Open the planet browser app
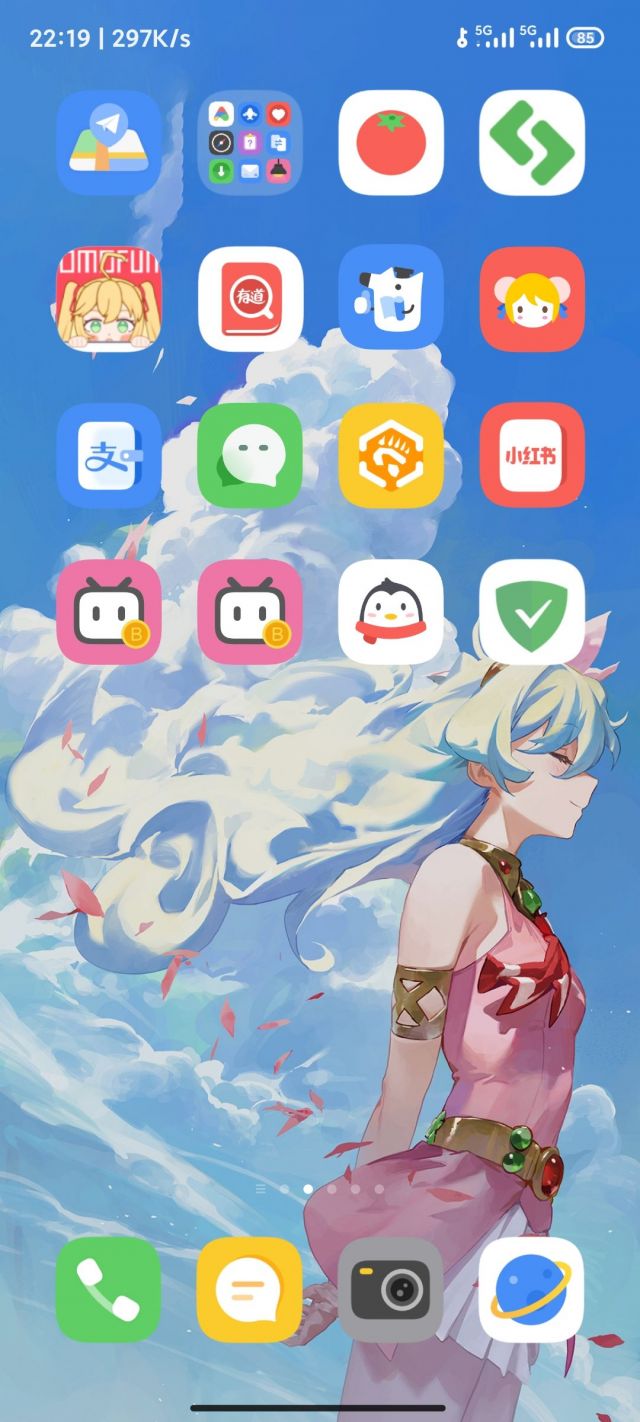Image resolution: width=640 pixels, height=1422 pixels. pos(532,1289)
